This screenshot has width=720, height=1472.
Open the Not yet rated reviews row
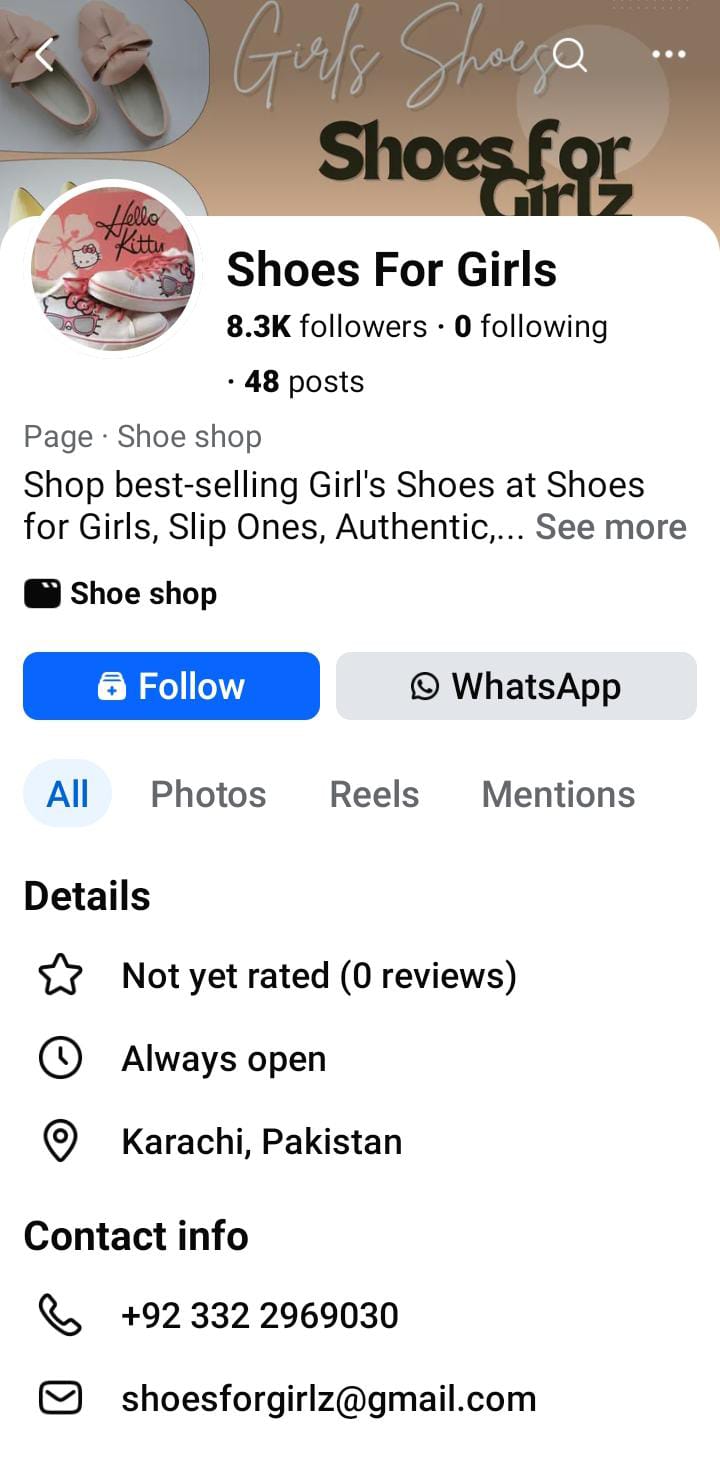coord(318,976)
